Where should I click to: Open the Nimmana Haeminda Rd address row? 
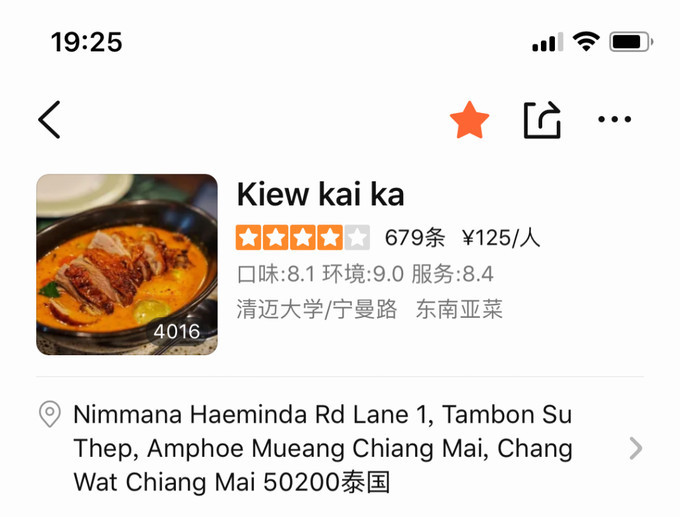(x=340, y=448)
